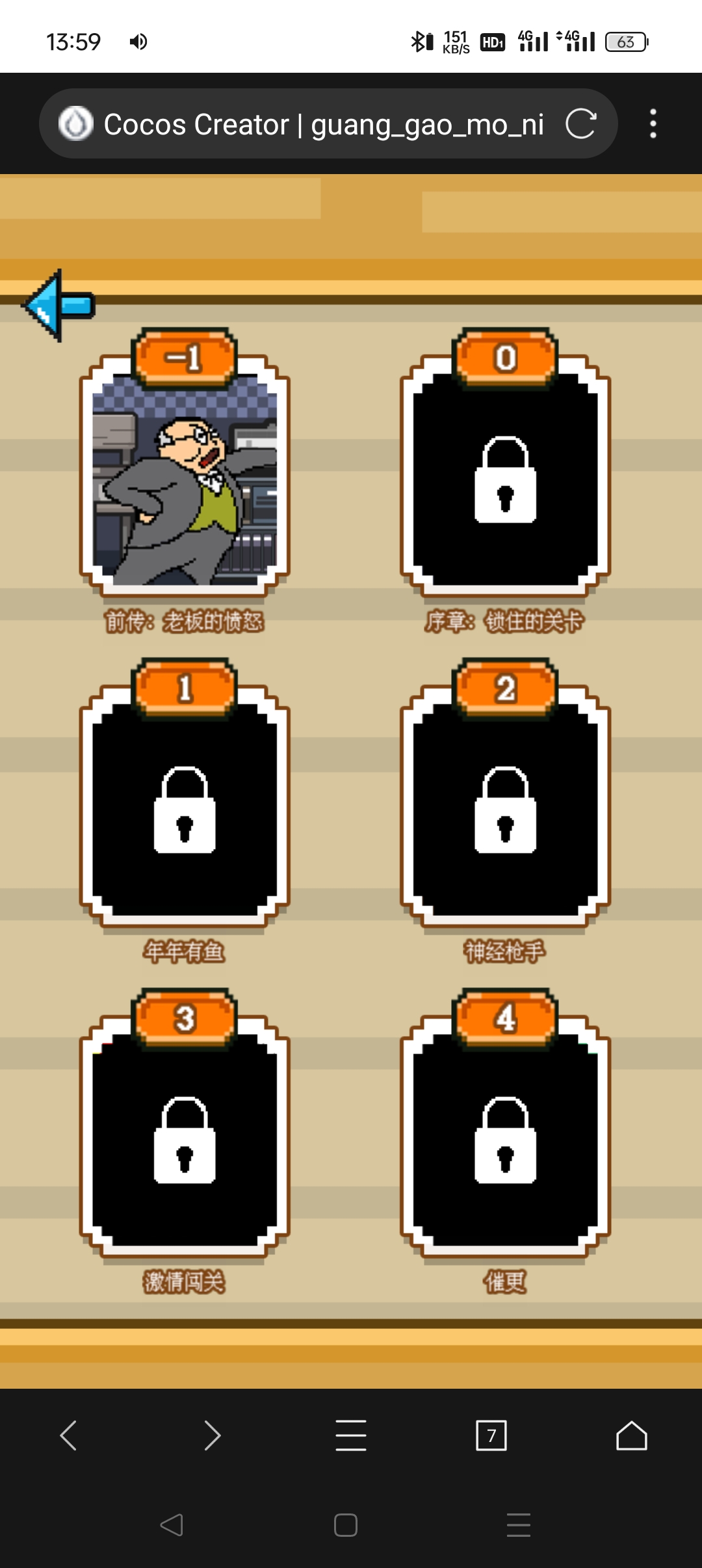Image resolution: width=702 pixels, height=1568 pixels.
Task: Open the browser's three-dot overflow menu
Action: click(x=653, y=123)
